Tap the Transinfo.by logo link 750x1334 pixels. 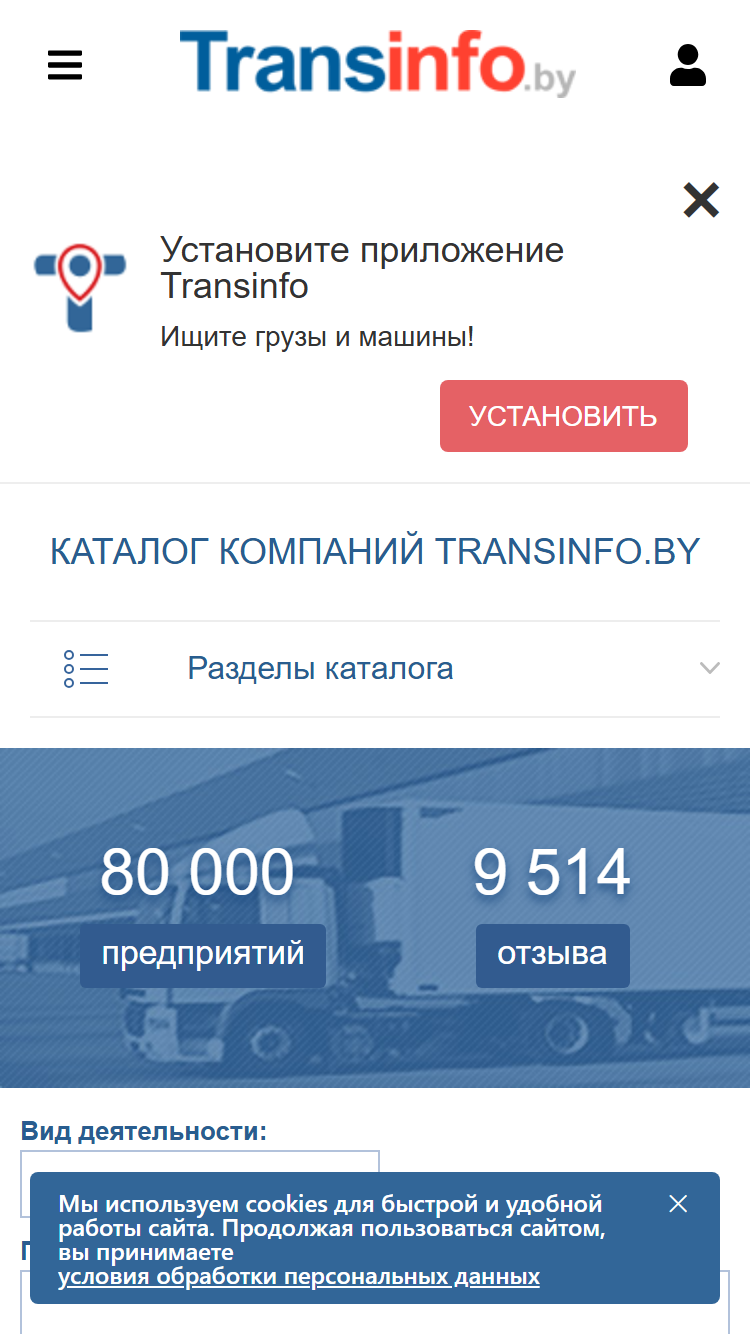[377, 62]
